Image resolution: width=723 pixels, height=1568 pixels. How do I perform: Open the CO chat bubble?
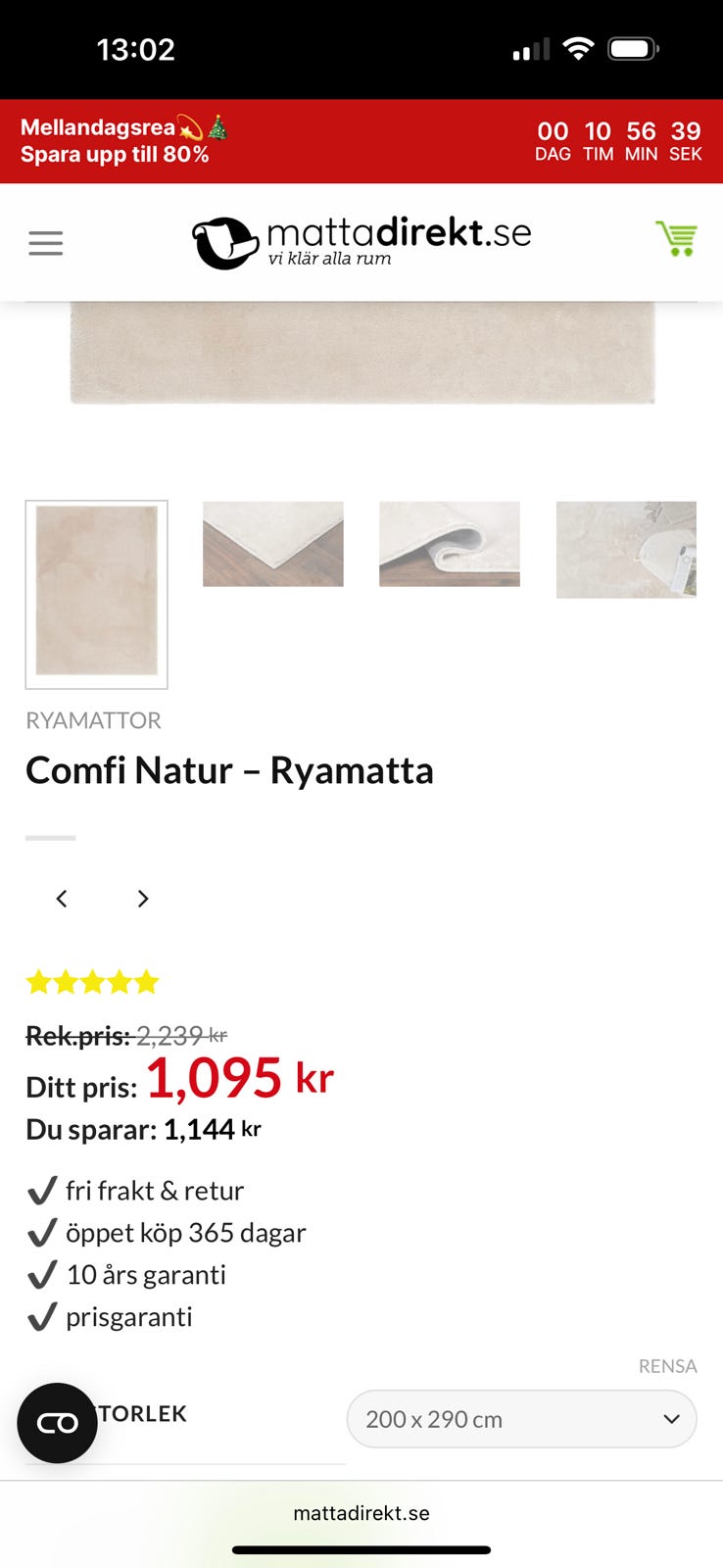(x=57, y=1423)
